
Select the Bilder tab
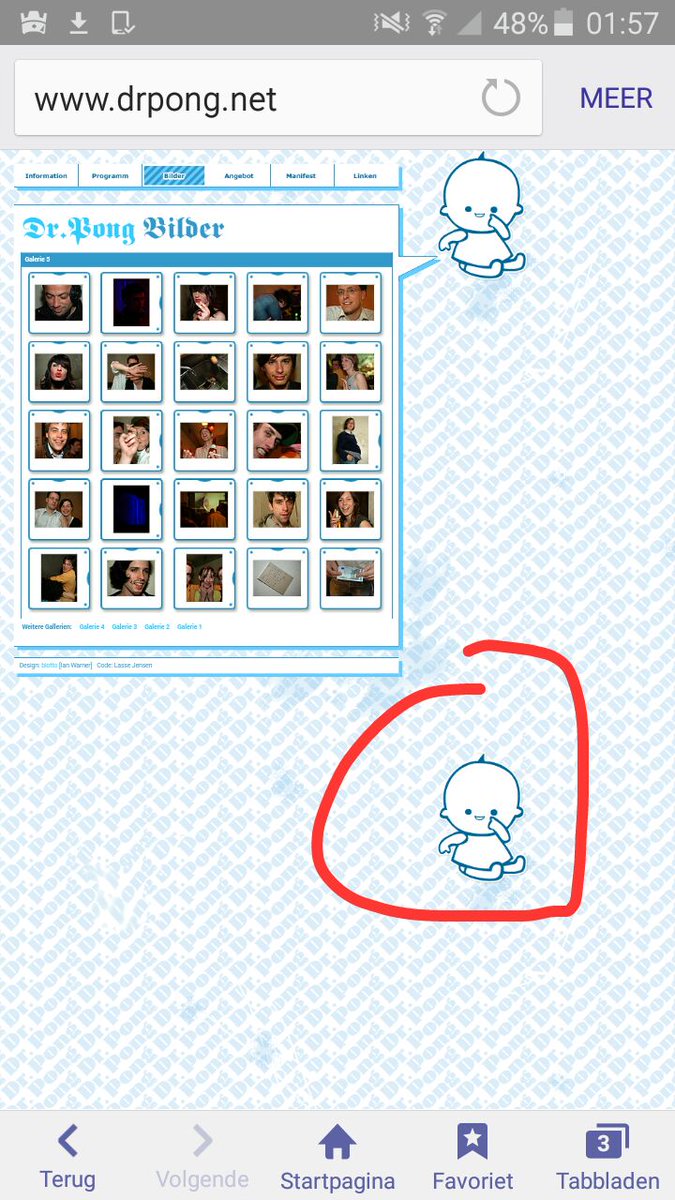[174, 176]
